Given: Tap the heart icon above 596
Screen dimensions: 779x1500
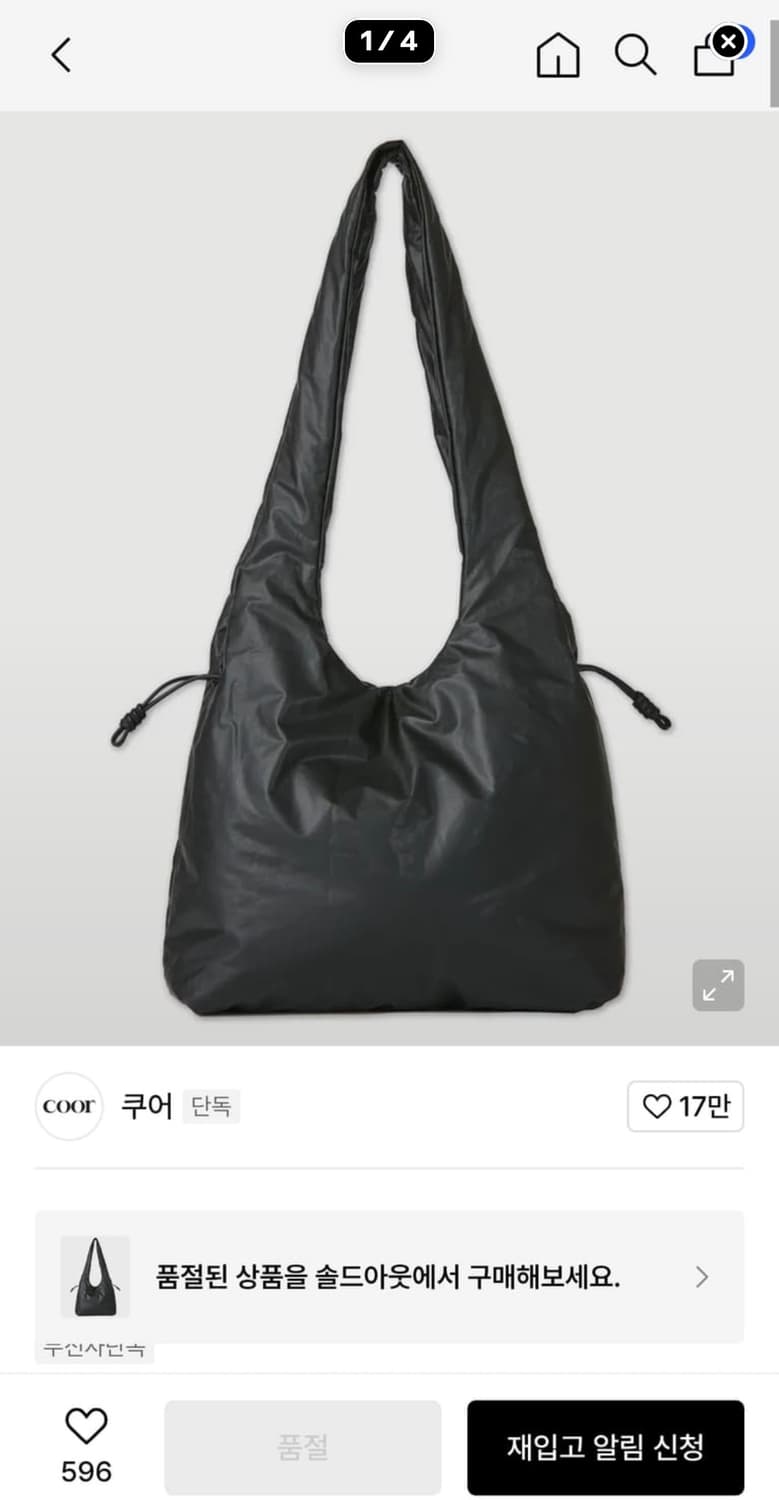Looking at the screenshot, I should 86,1425.
